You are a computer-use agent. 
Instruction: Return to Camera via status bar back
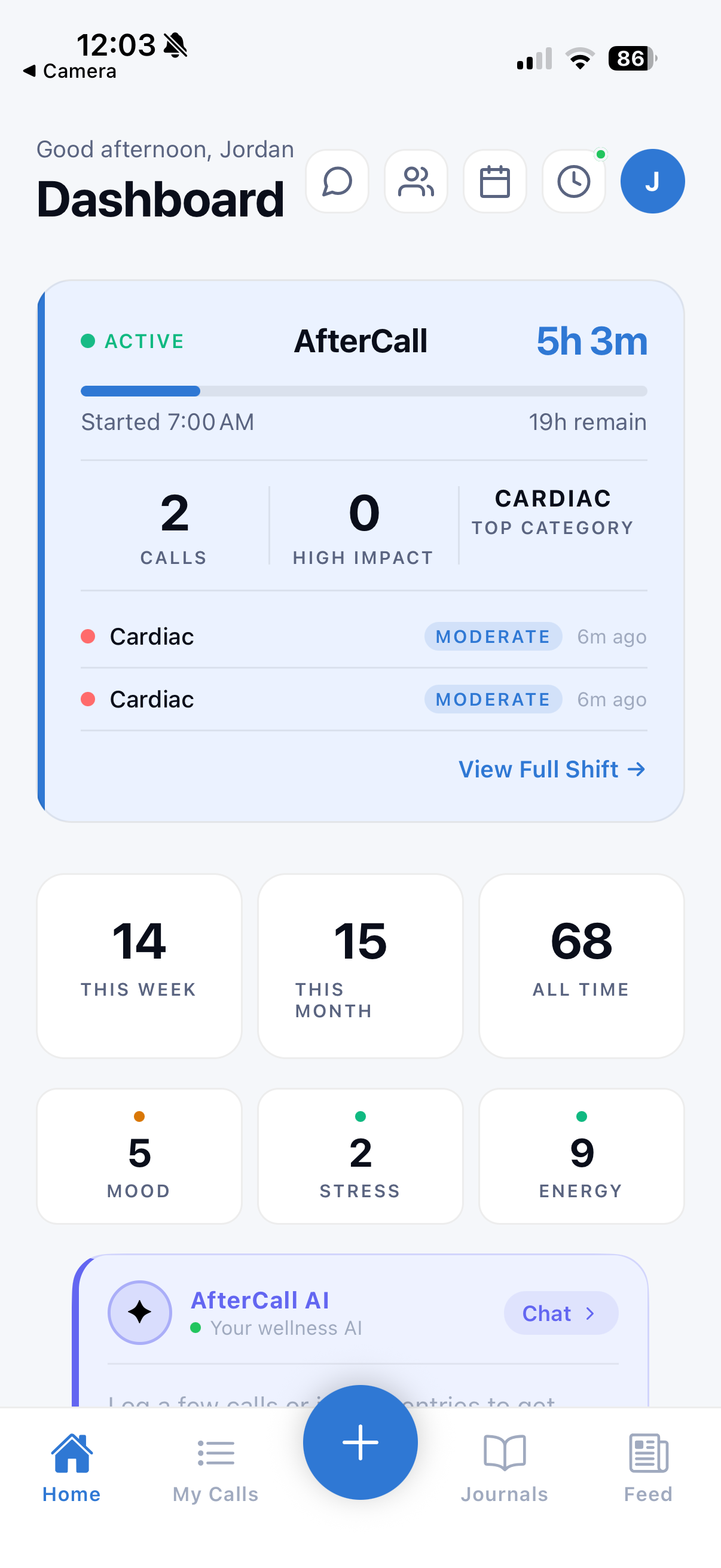point(69,71)
